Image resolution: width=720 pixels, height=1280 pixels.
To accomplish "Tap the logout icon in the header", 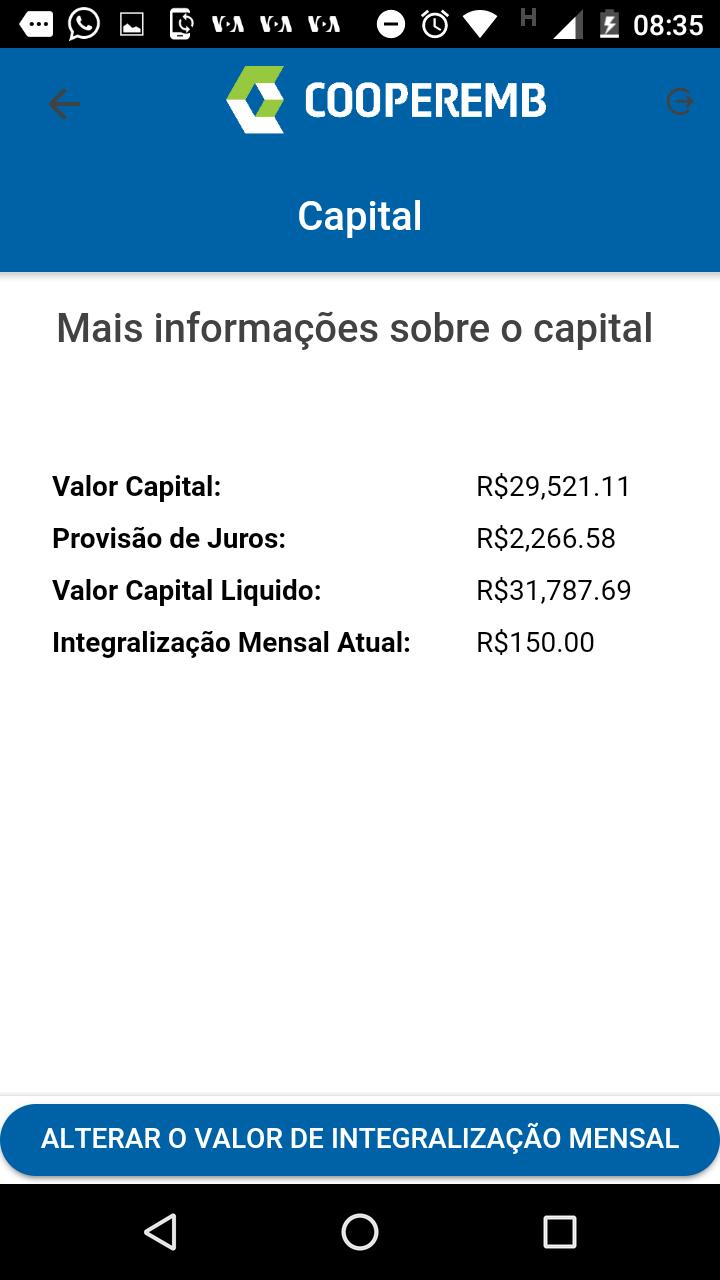I will click(680, 101).
